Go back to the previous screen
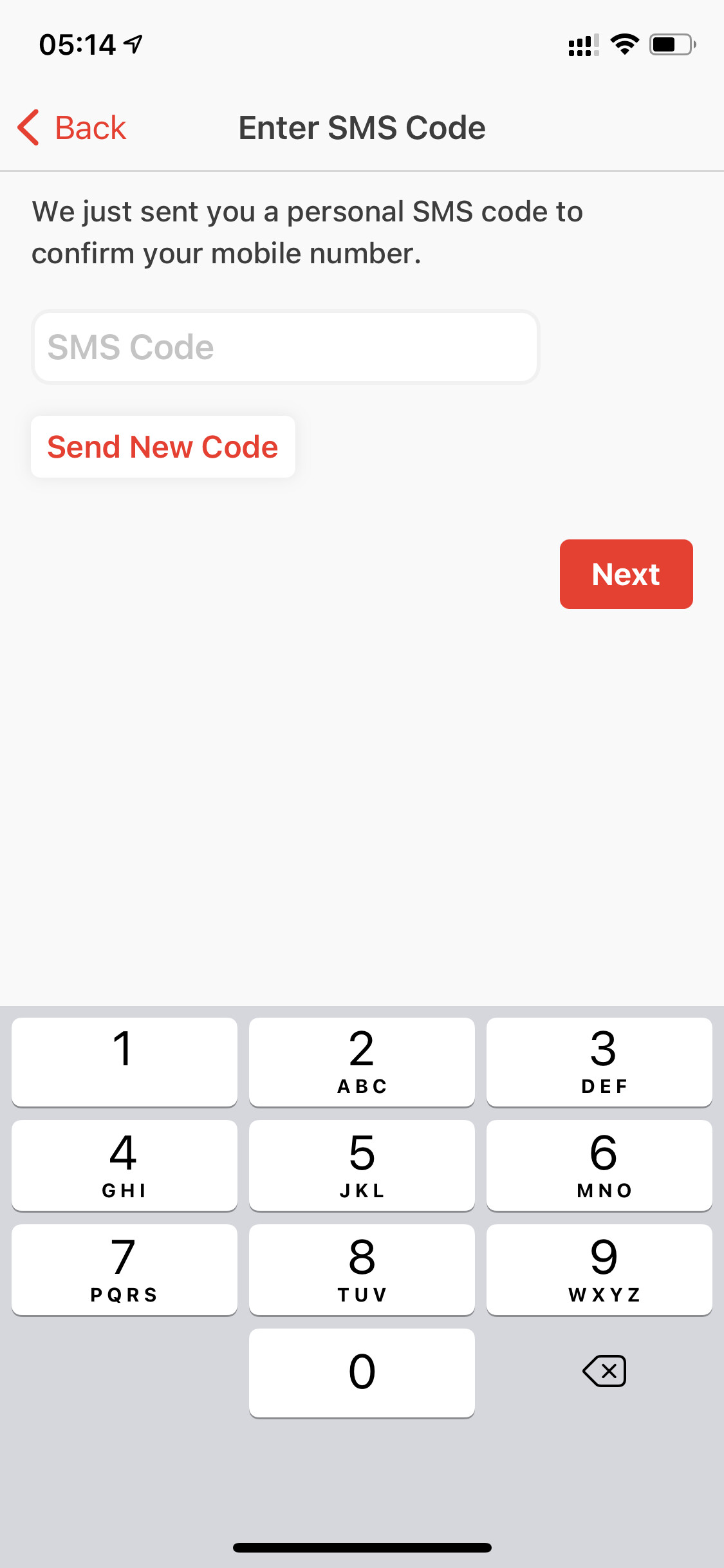724x1568 pixels. click(71, 127)
